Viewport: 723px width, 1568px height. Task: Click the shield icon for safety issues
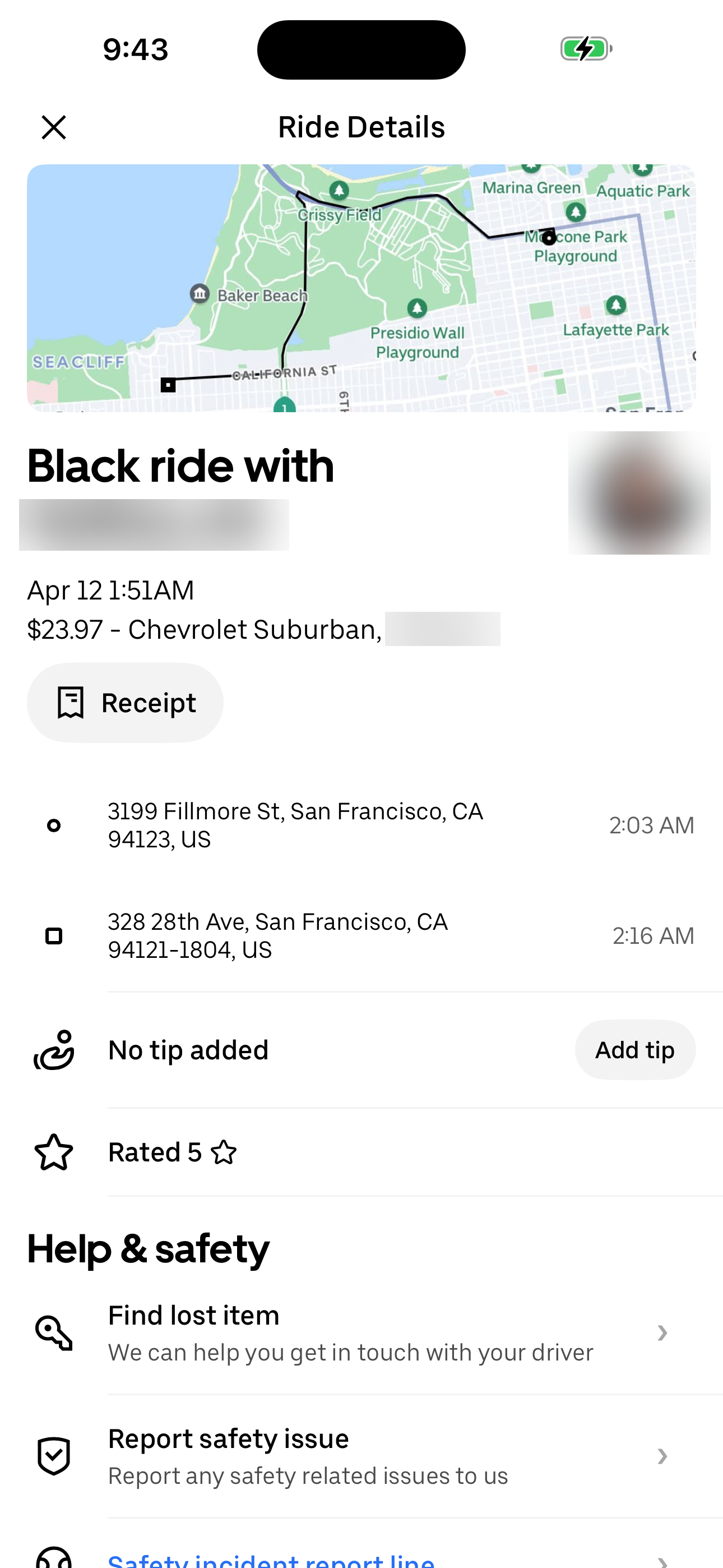pyautogui.click(x=54, y=1456)
